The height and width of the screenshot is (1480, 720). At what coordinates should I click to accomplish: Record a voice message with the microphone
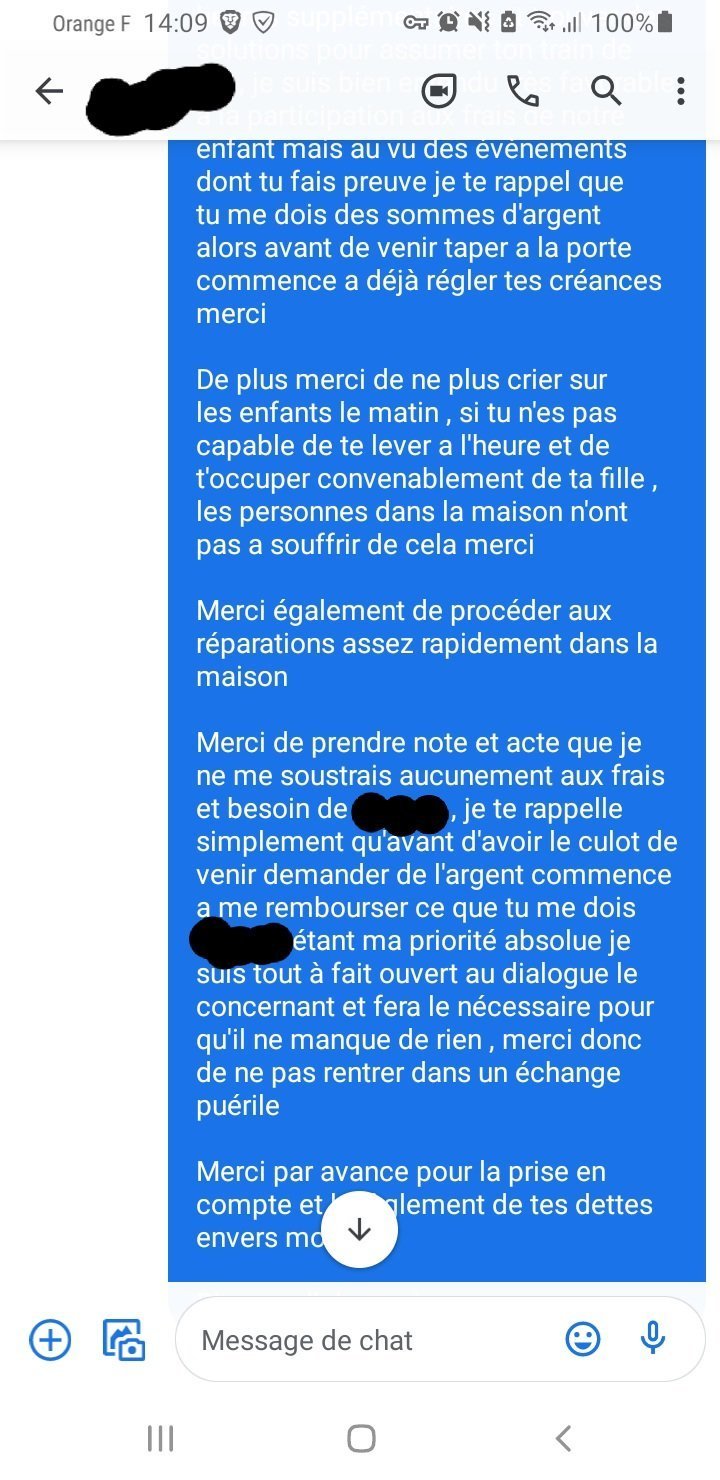pos(653,1338)
